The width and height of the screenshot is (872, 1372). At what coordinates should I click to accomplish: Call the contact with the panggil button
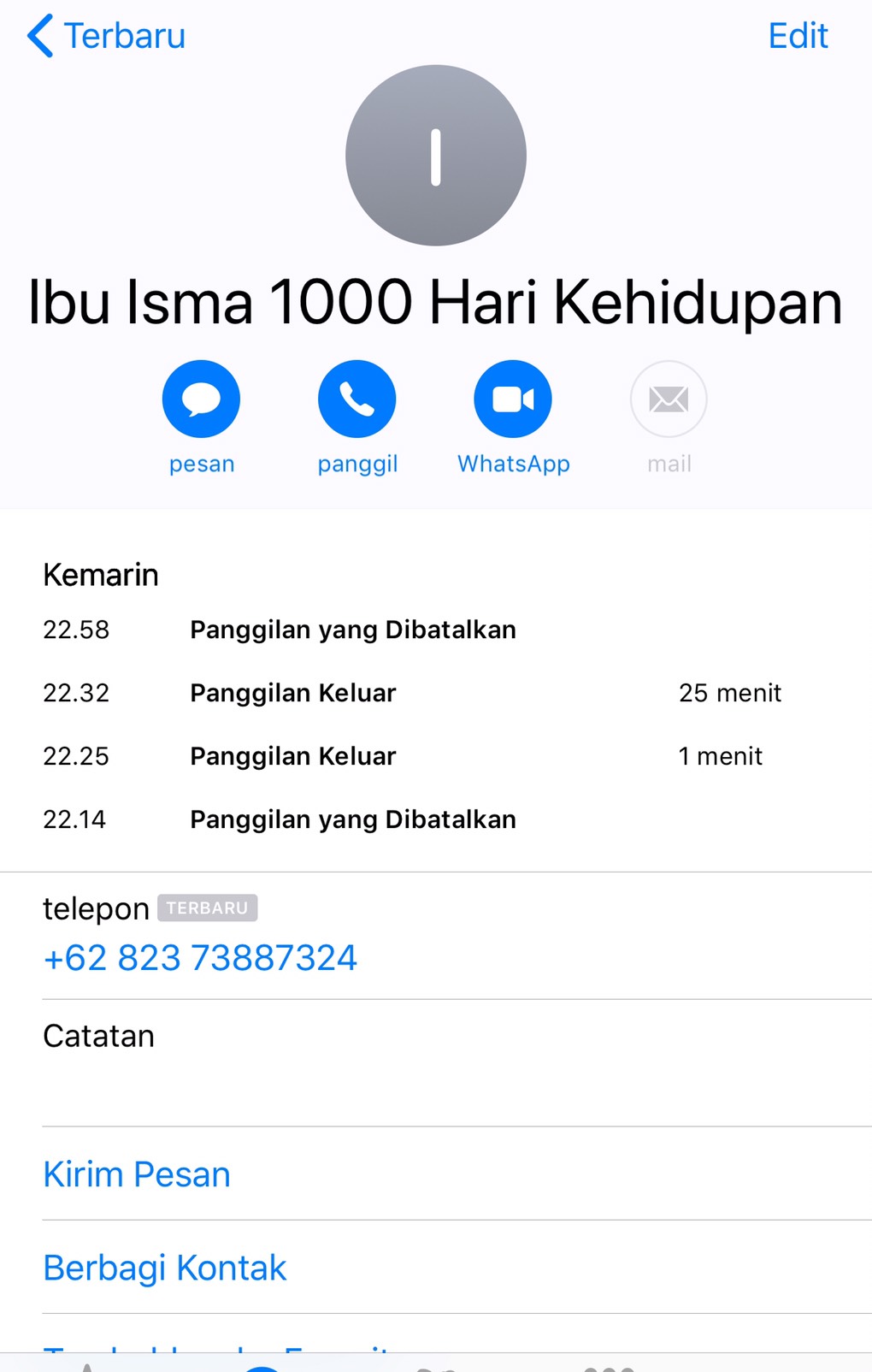[x=356, y=399]
